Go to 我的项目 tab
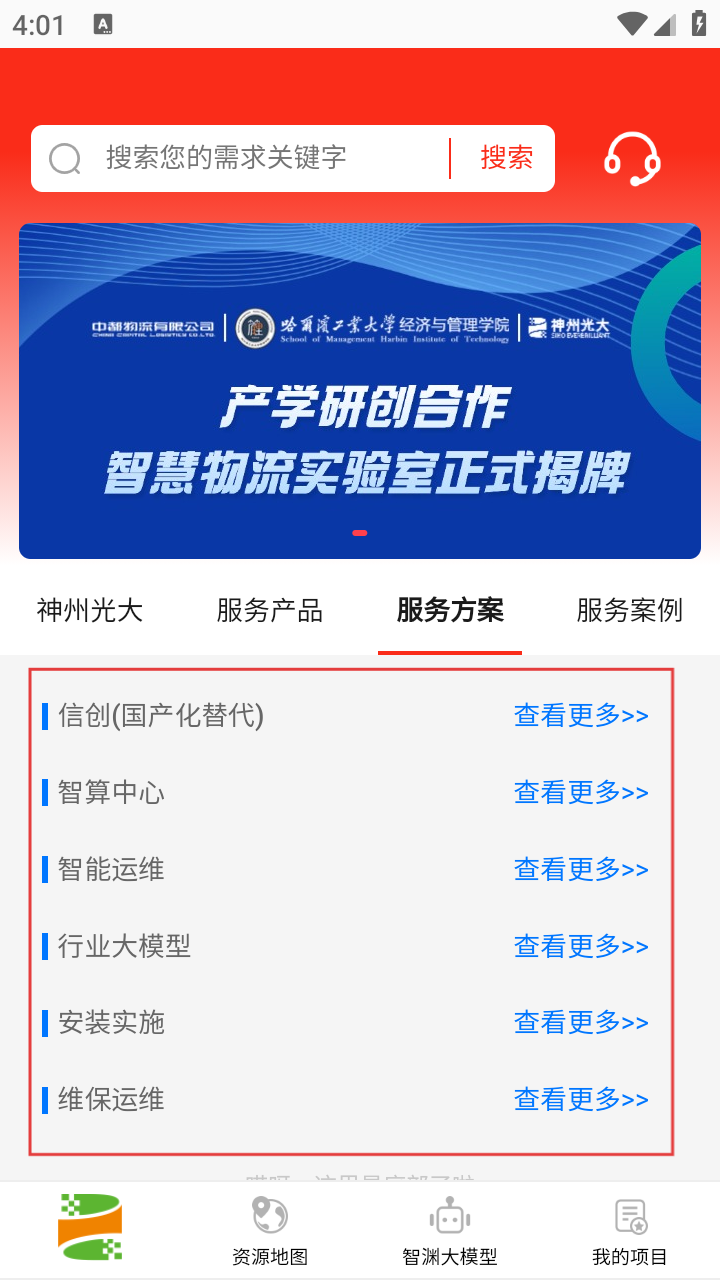The image size is (720, 1280). [630, 1230]
